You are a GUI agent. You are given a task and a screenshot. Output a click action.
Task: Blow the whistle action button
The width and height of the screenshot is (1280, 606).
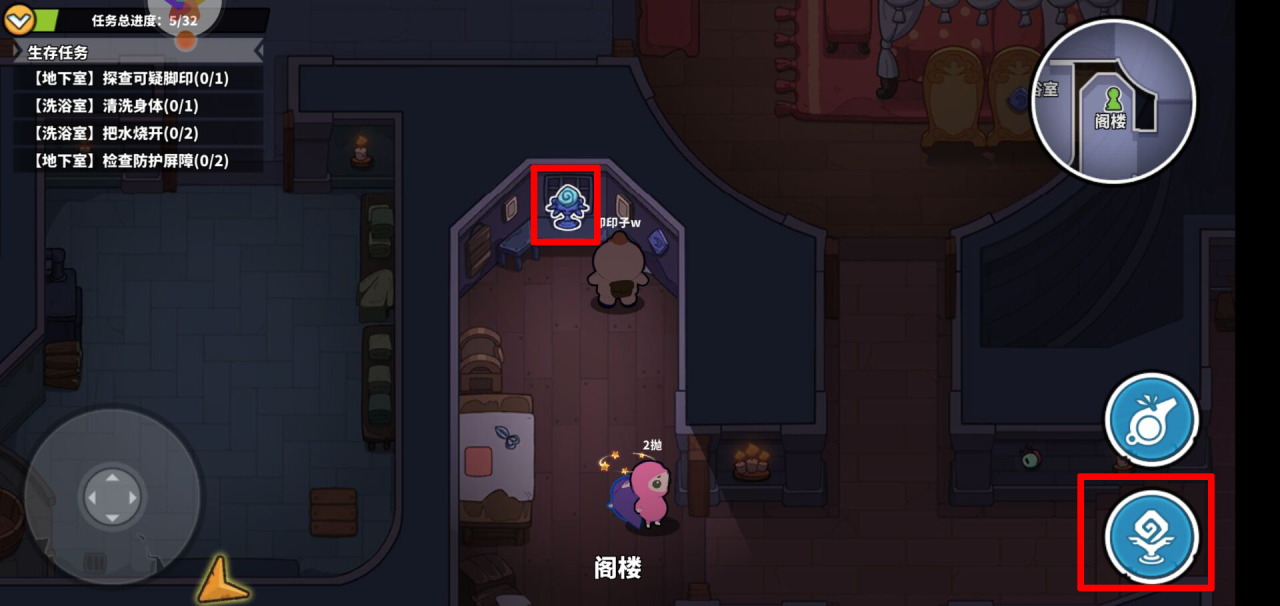point(1151,420)
